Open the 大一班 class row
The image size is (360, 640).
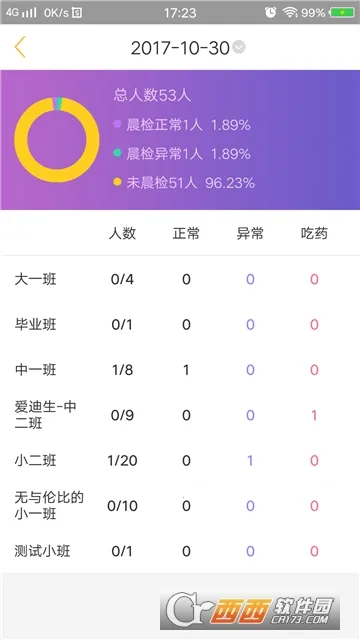coord(180,280)
